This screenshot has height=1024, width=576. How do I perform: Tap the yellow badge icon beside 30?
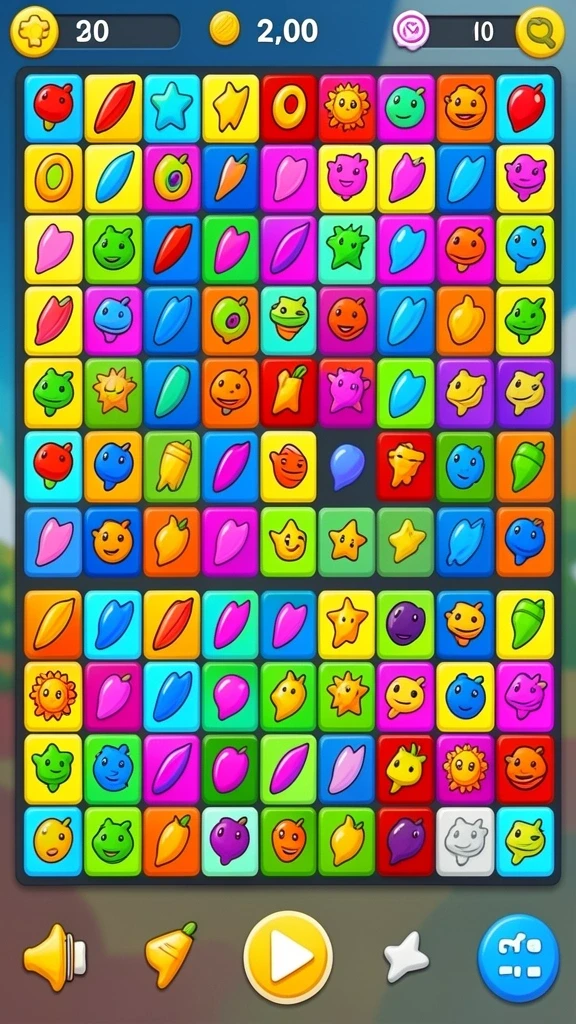click(x=34, y=32)
